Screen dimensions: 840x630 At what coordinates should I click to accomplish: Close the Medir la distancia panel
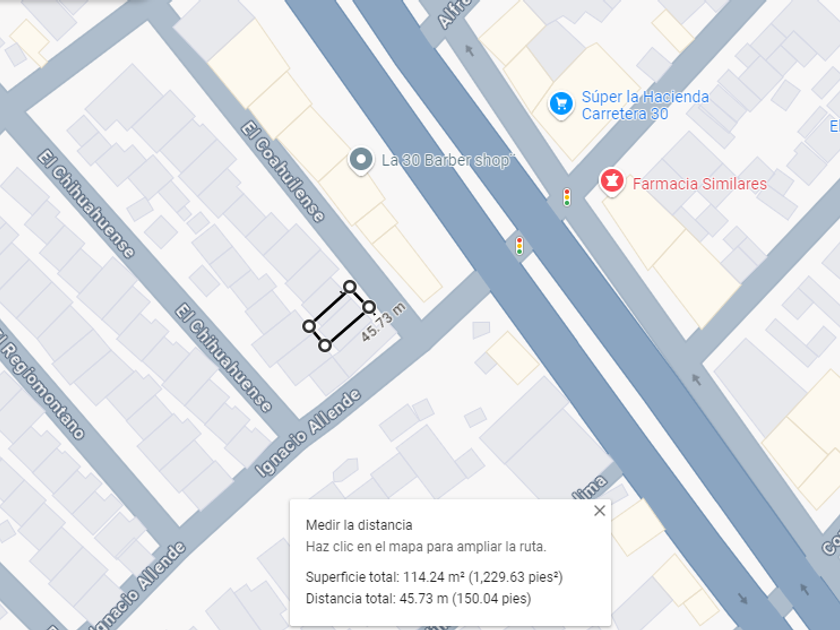599,511
